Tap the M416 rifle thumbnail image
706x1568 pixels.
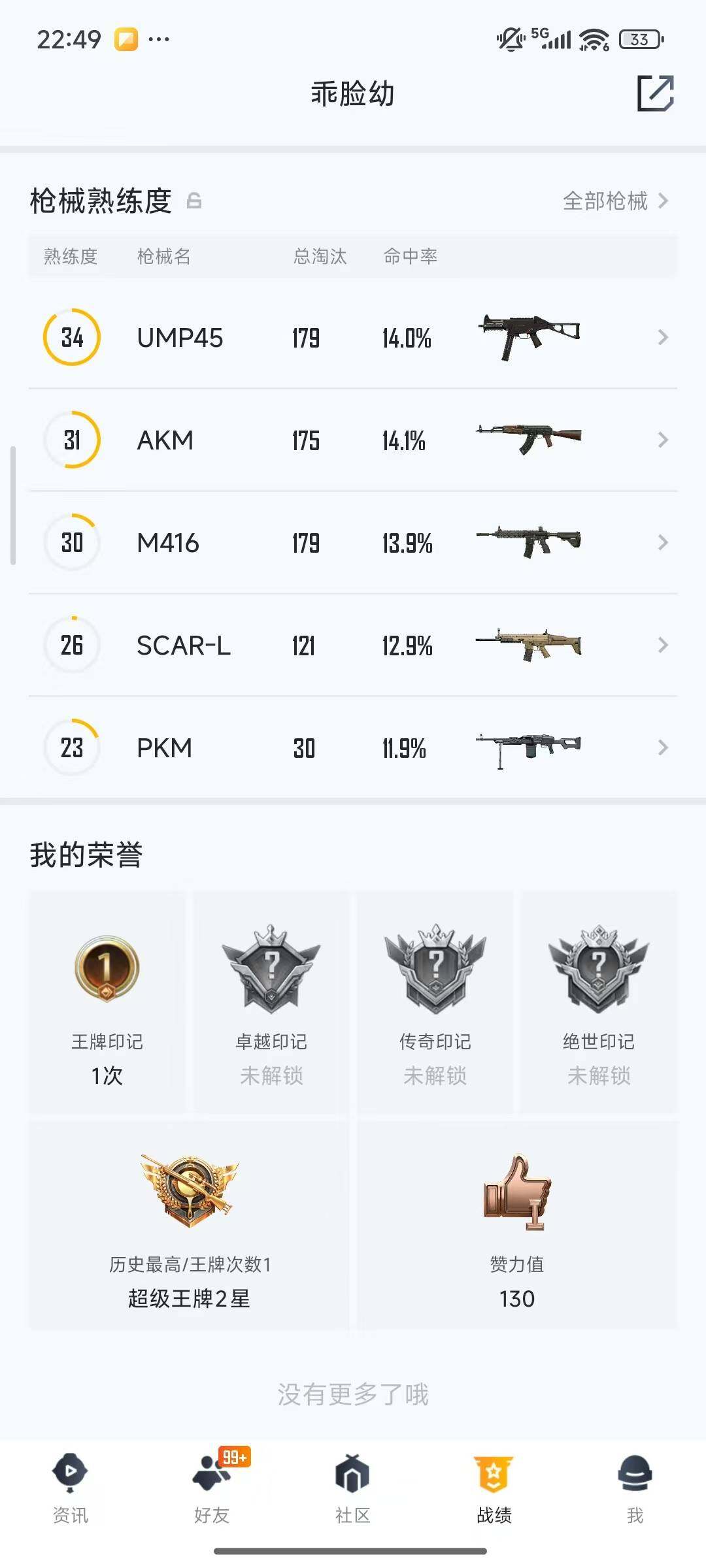pos(528,542)
